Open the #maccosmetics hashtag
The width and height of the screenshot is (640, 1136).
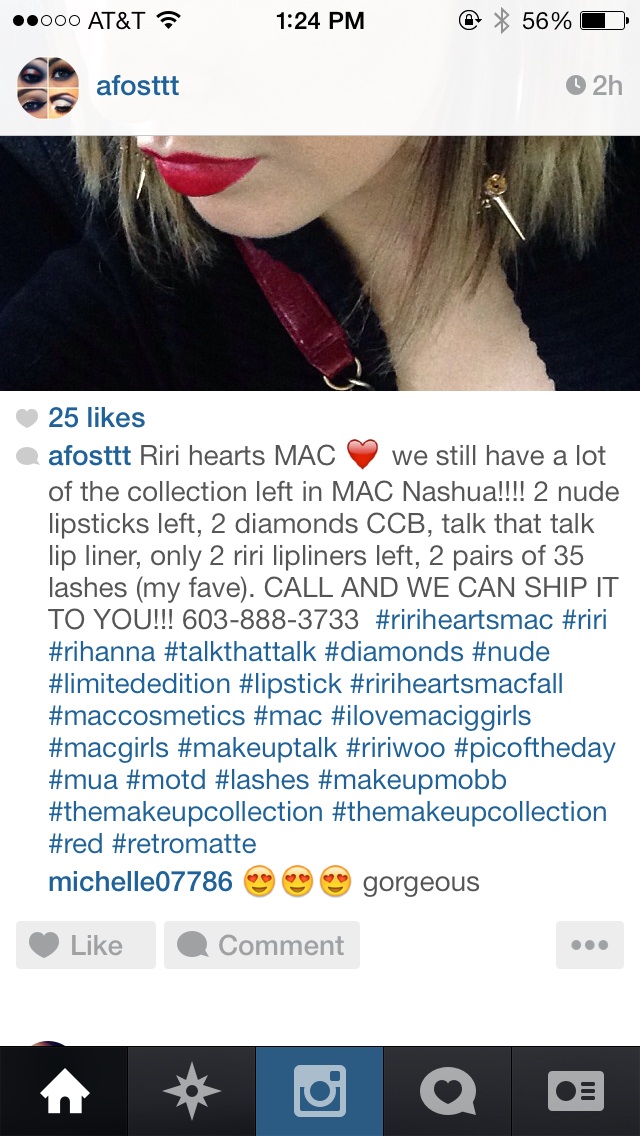(146, 716)
